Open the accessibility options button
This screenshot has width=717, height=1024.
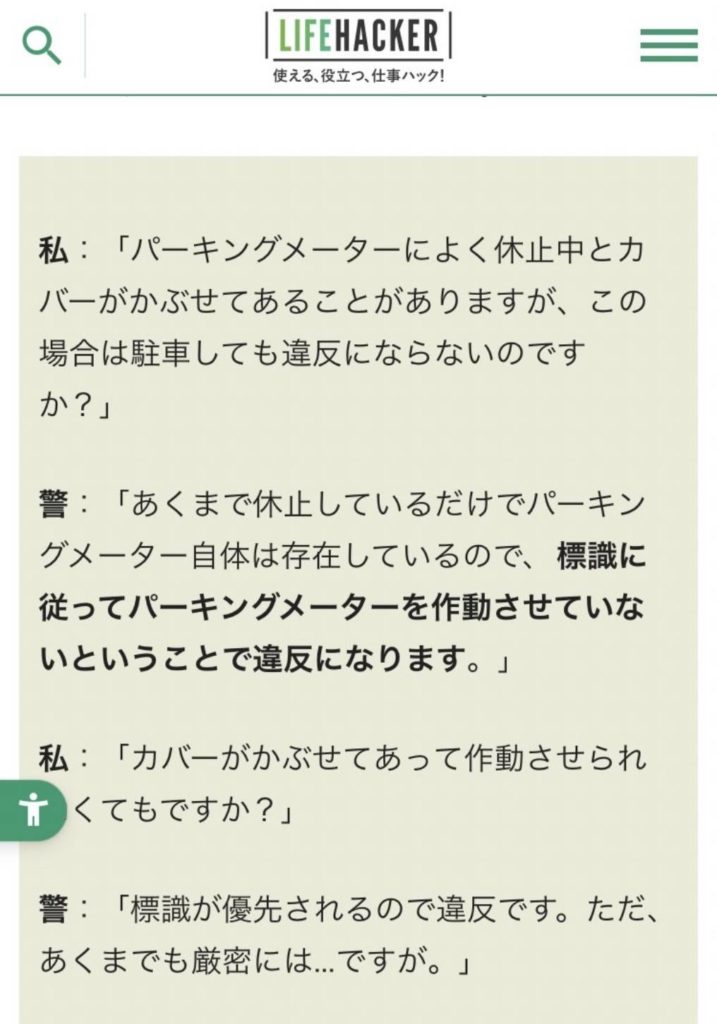32,807
